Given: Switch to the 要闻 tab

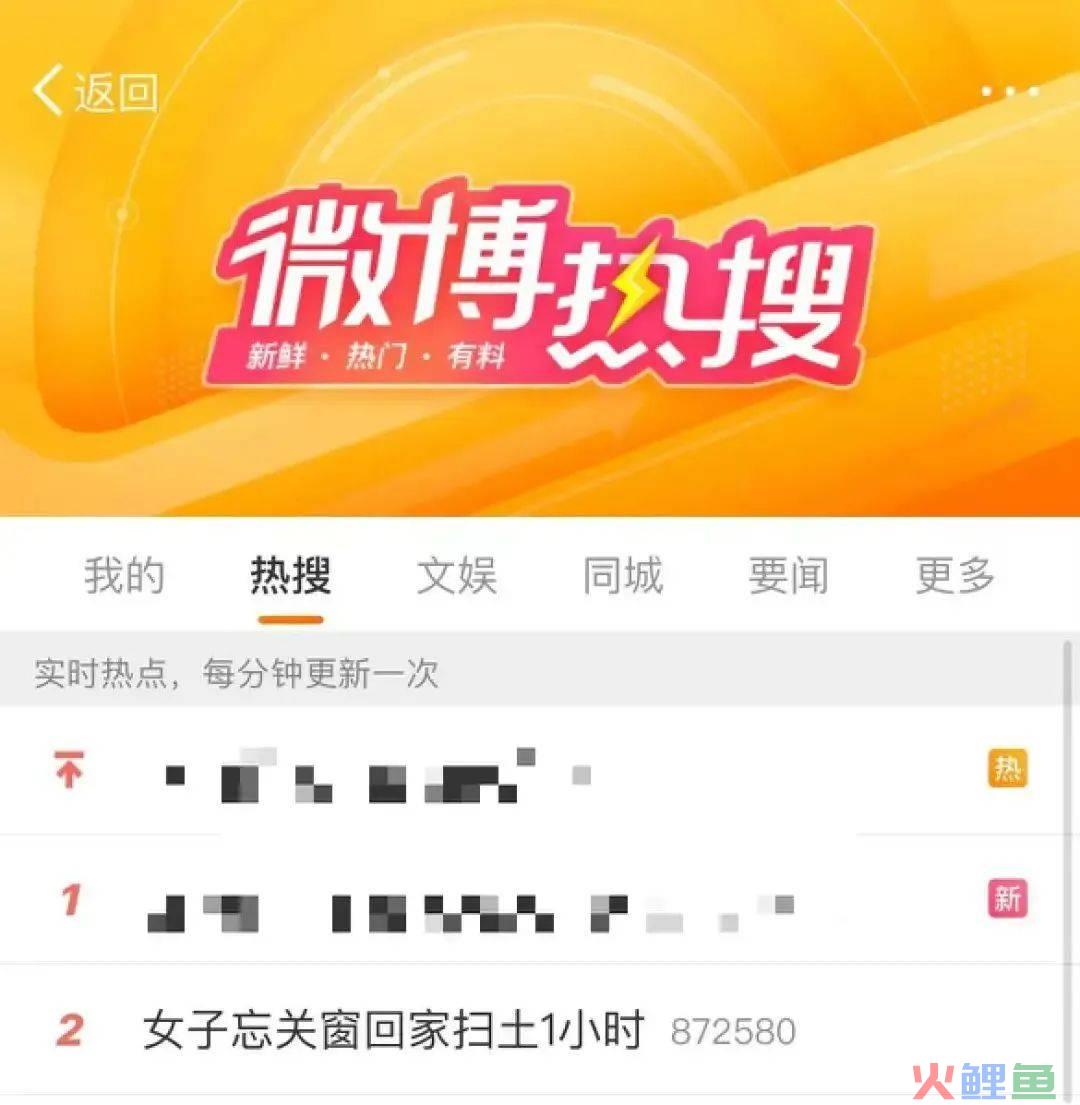Looking at the screenshot, I should pos(788,576).
